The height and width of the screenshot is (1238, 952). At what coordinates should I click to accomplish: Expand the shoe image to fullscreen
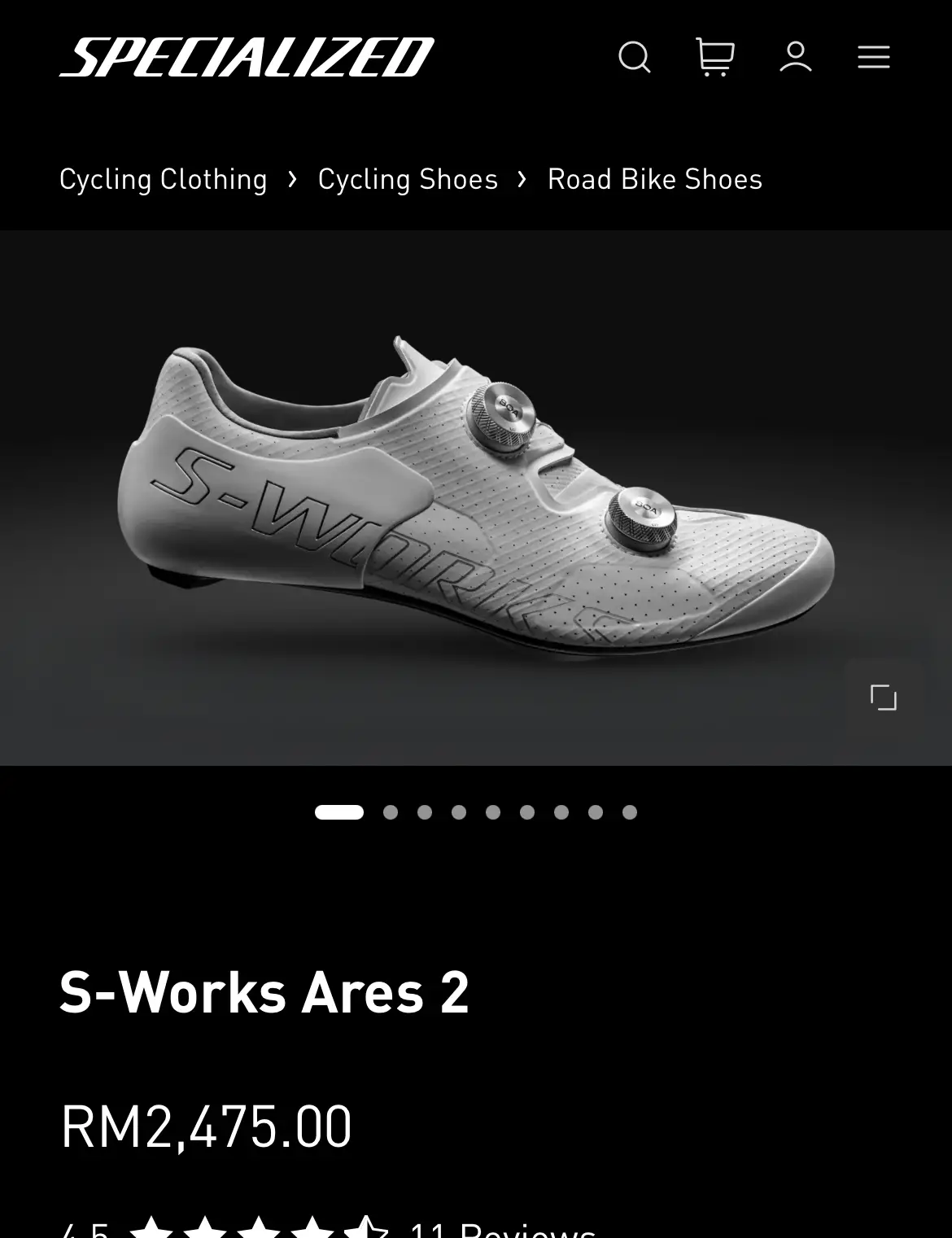(x=883, y=698)
